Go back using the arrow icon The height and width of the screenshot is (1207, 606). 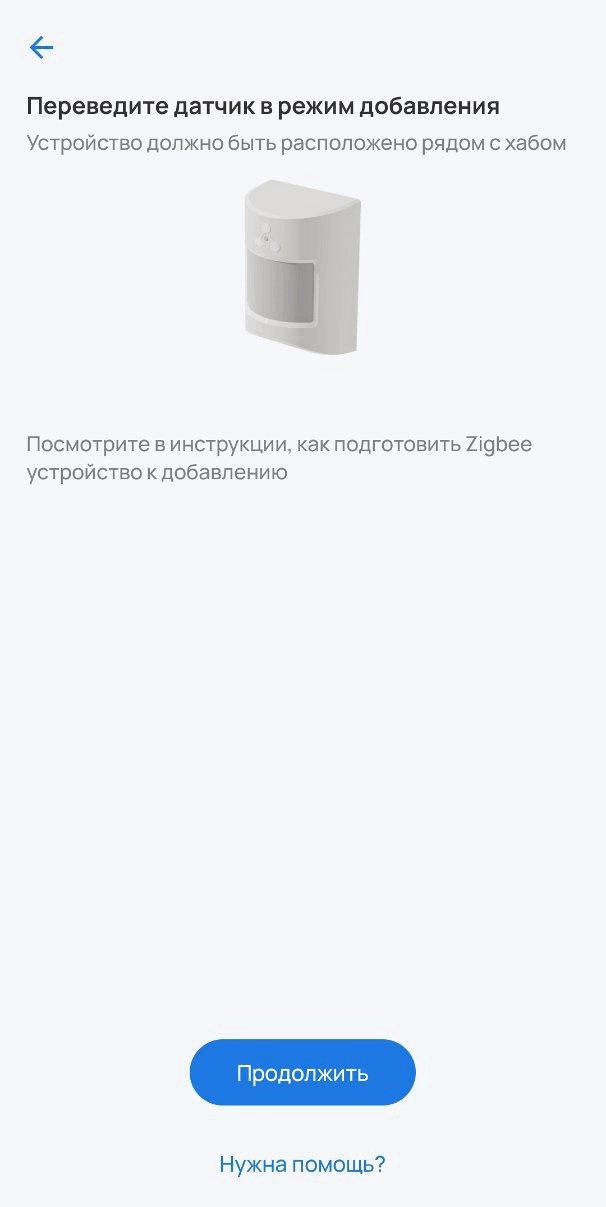(41, 47)
